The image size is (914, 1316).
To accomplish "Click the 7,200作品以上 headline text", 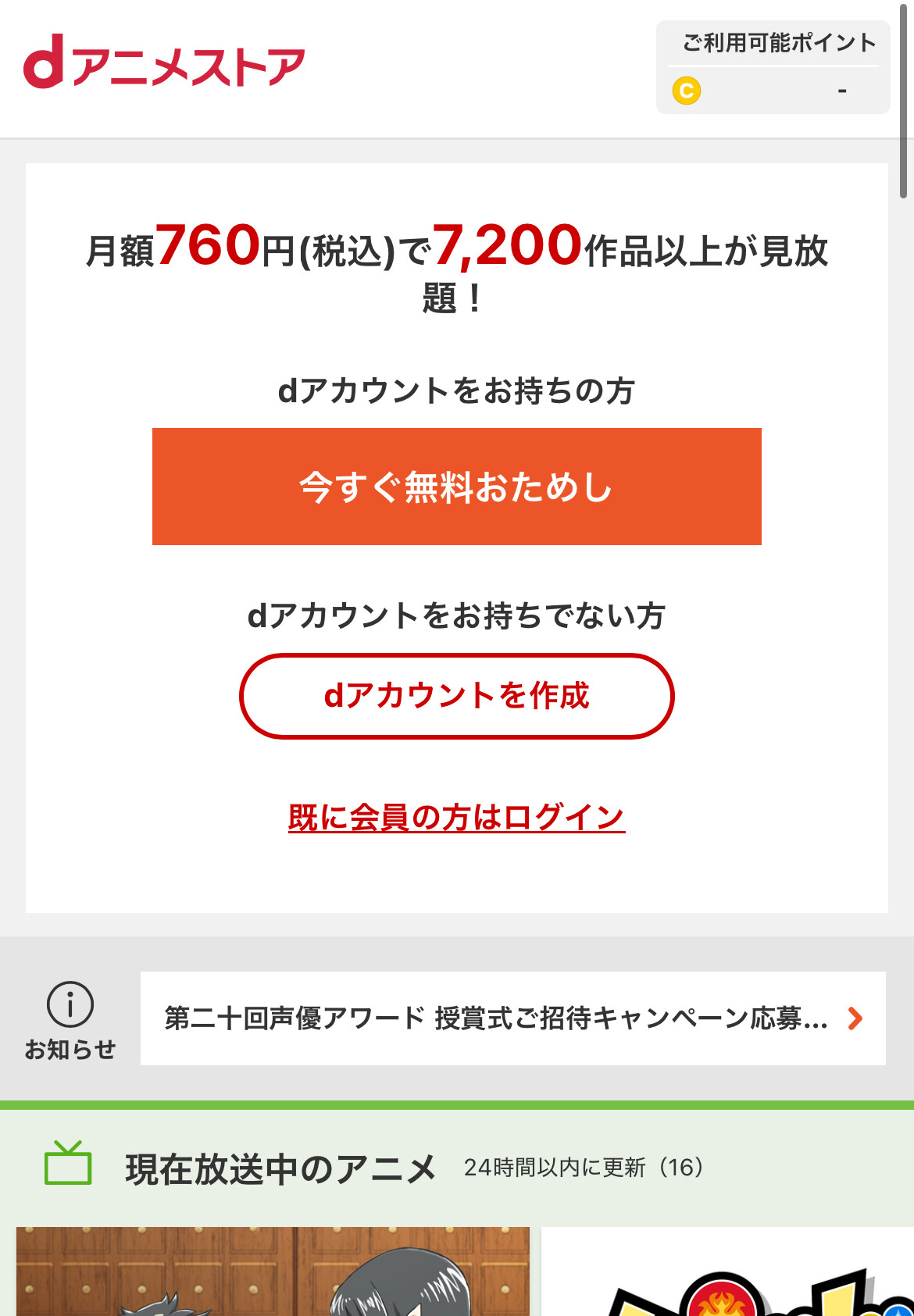I will coord(509,248).
